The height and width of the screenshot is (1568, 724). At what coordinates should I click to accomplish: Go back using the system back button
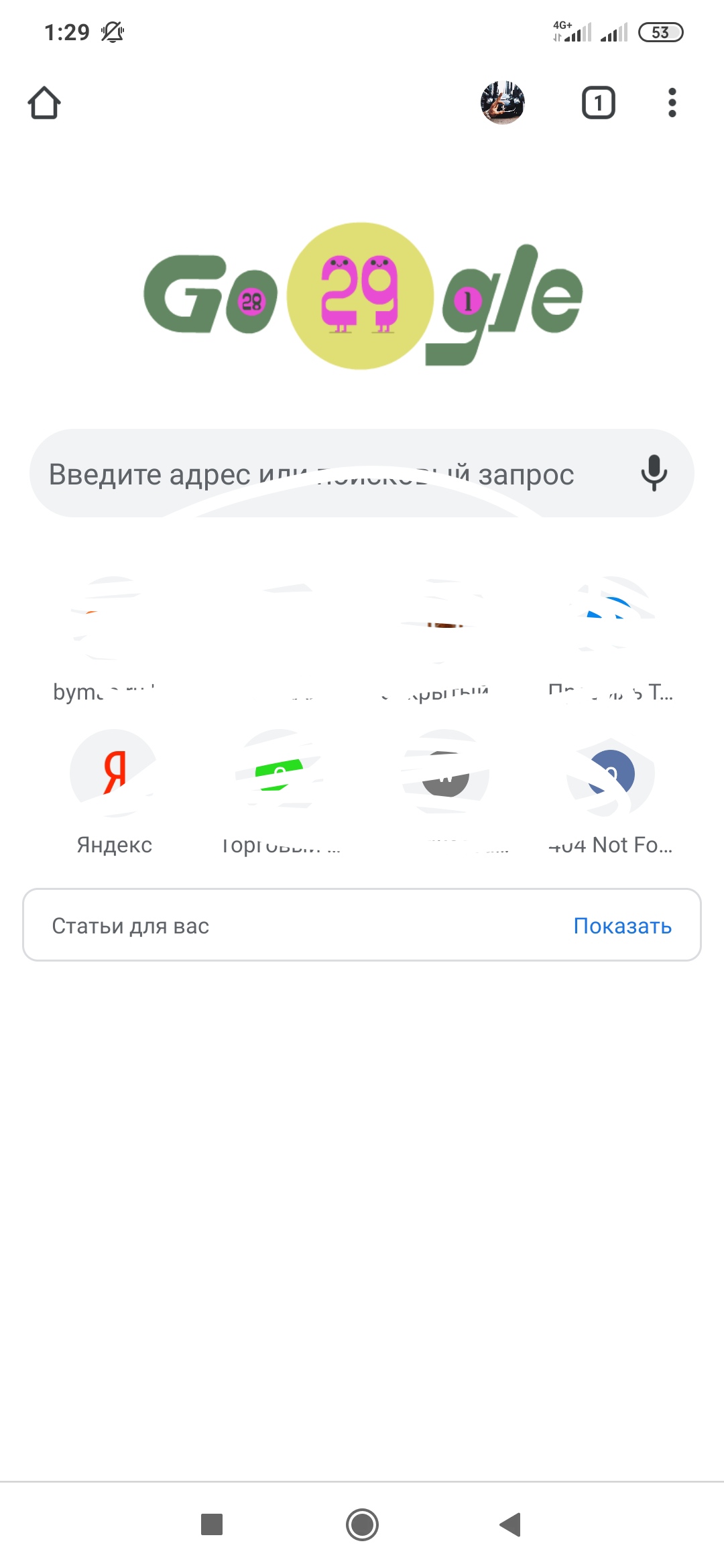point(511,1524)
